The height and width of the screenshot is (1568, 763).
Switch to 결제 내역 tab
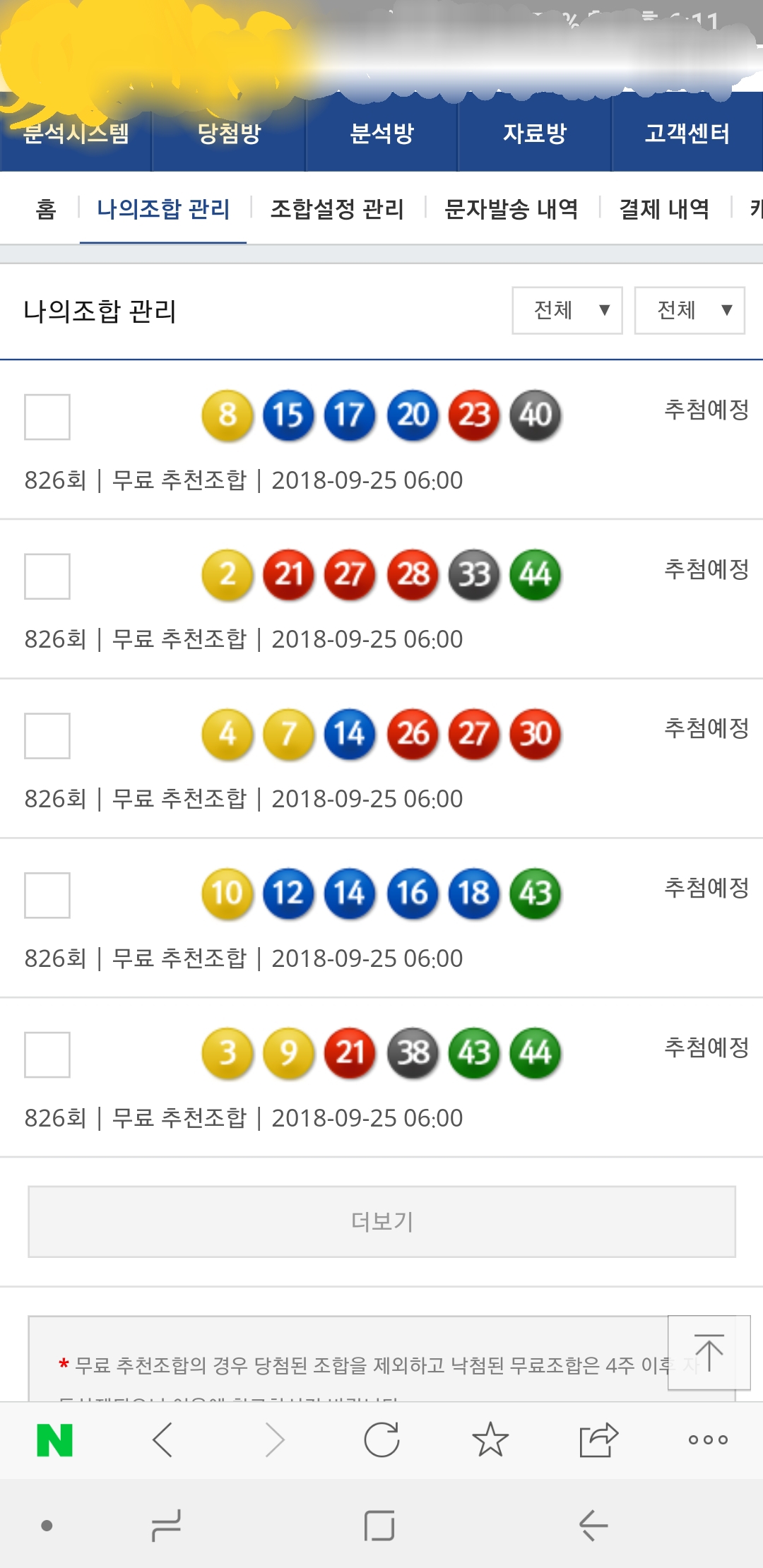664,209
